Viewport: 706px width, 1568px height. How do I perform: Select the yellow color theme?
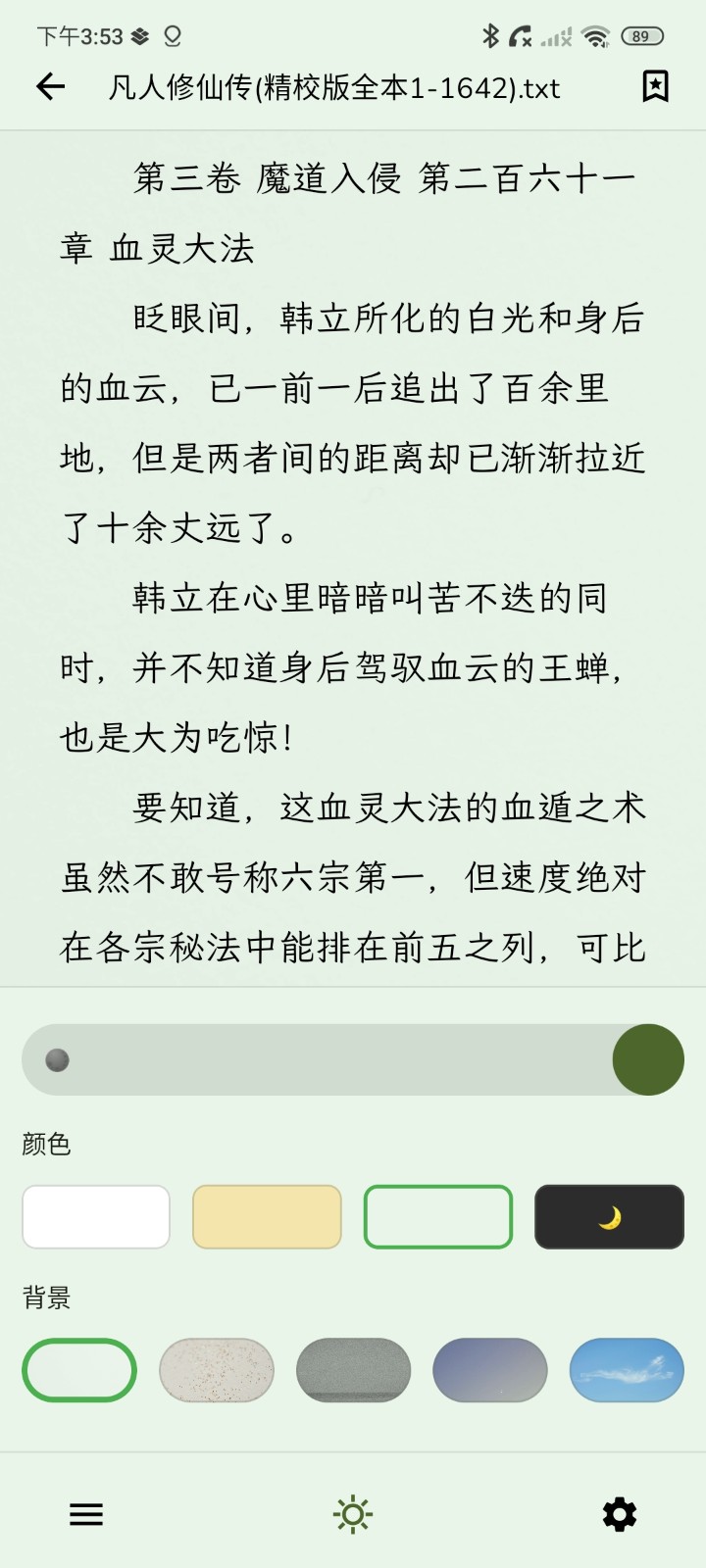[x=267, y=1217]
